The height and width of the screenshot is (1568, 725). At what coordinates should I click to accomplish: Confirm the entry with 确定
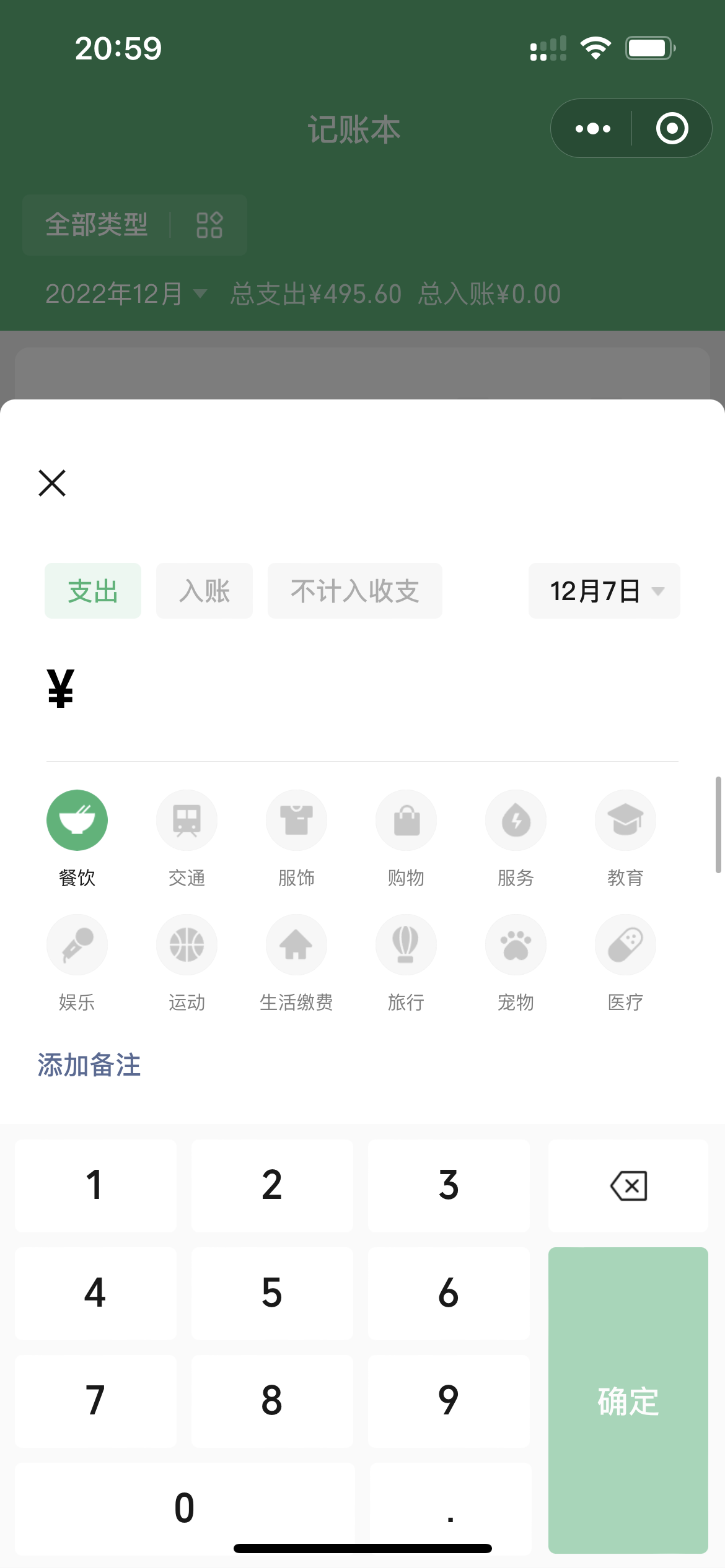(628, 1400)
